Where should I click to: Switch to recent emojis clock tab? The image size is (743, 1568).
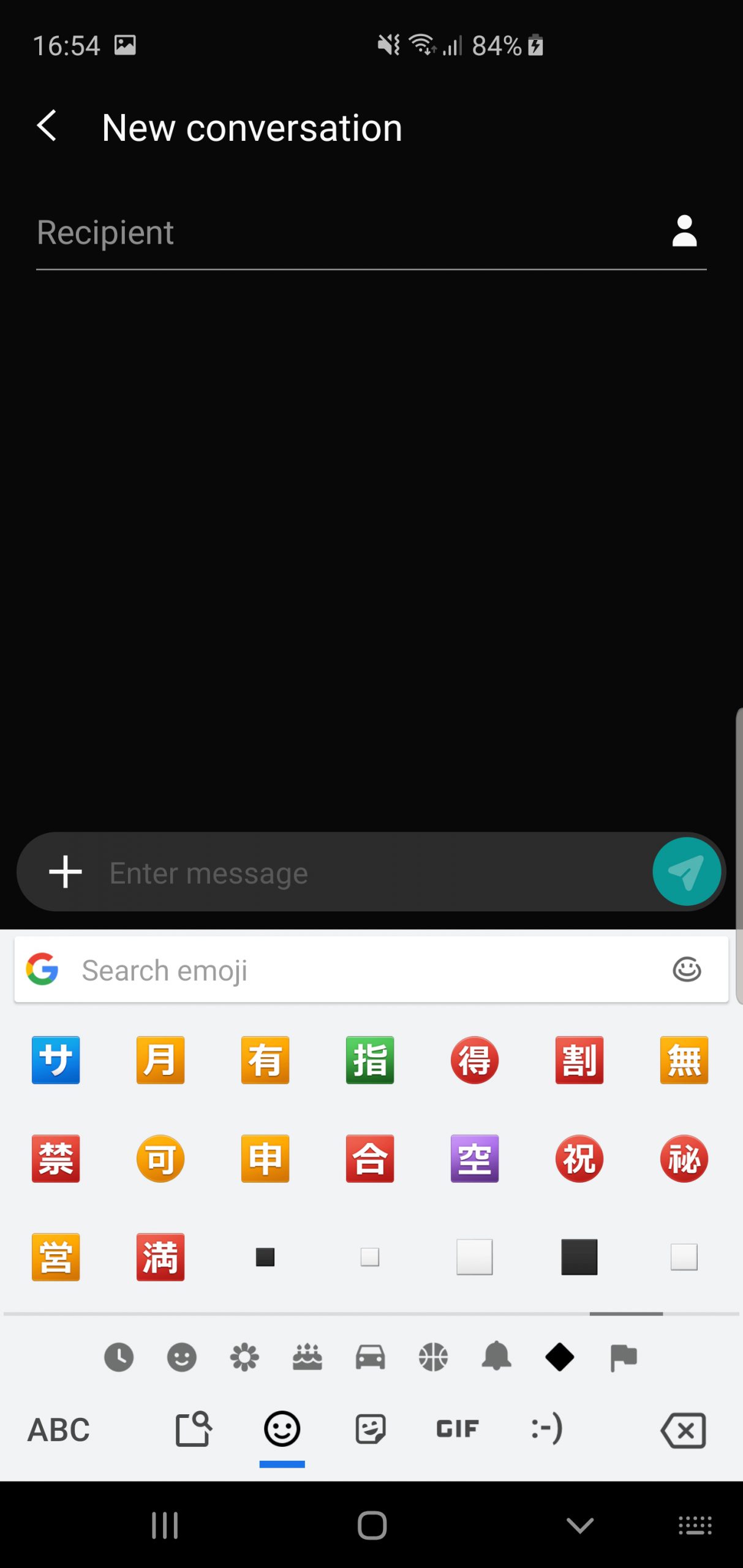pos(119,1357)
